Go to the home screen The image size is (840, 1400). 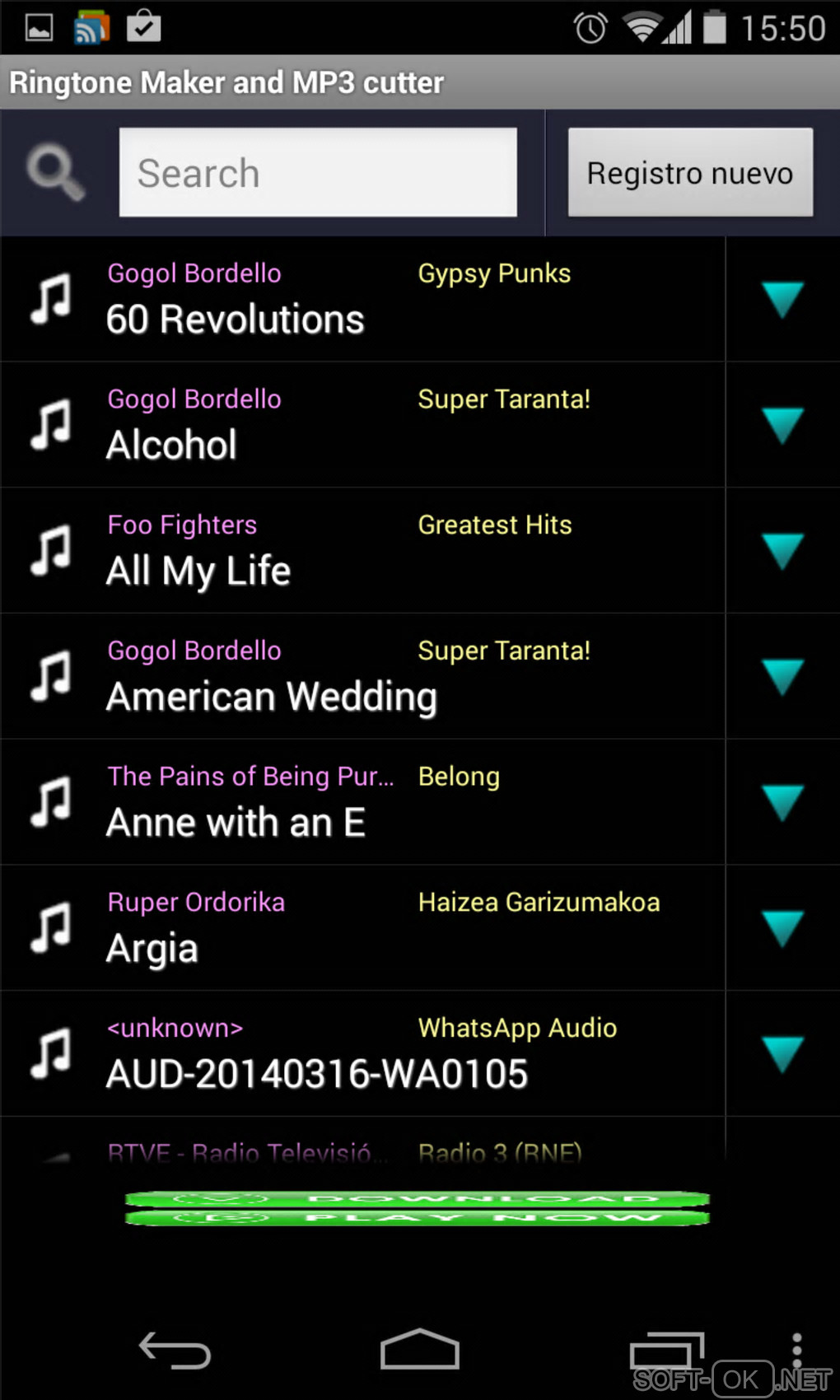419,1351
